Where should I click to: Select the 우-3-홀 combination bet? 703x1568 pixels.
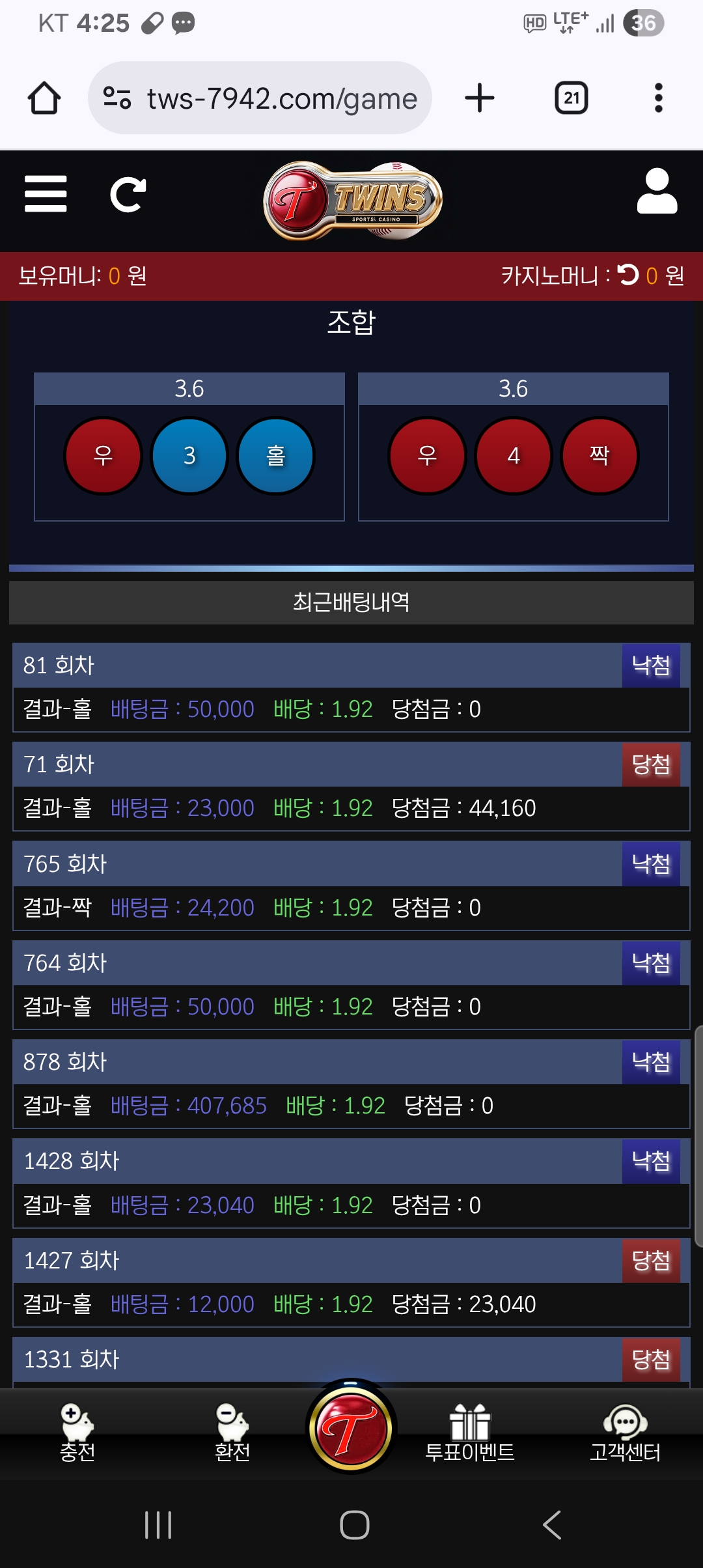tap(189, 455)
